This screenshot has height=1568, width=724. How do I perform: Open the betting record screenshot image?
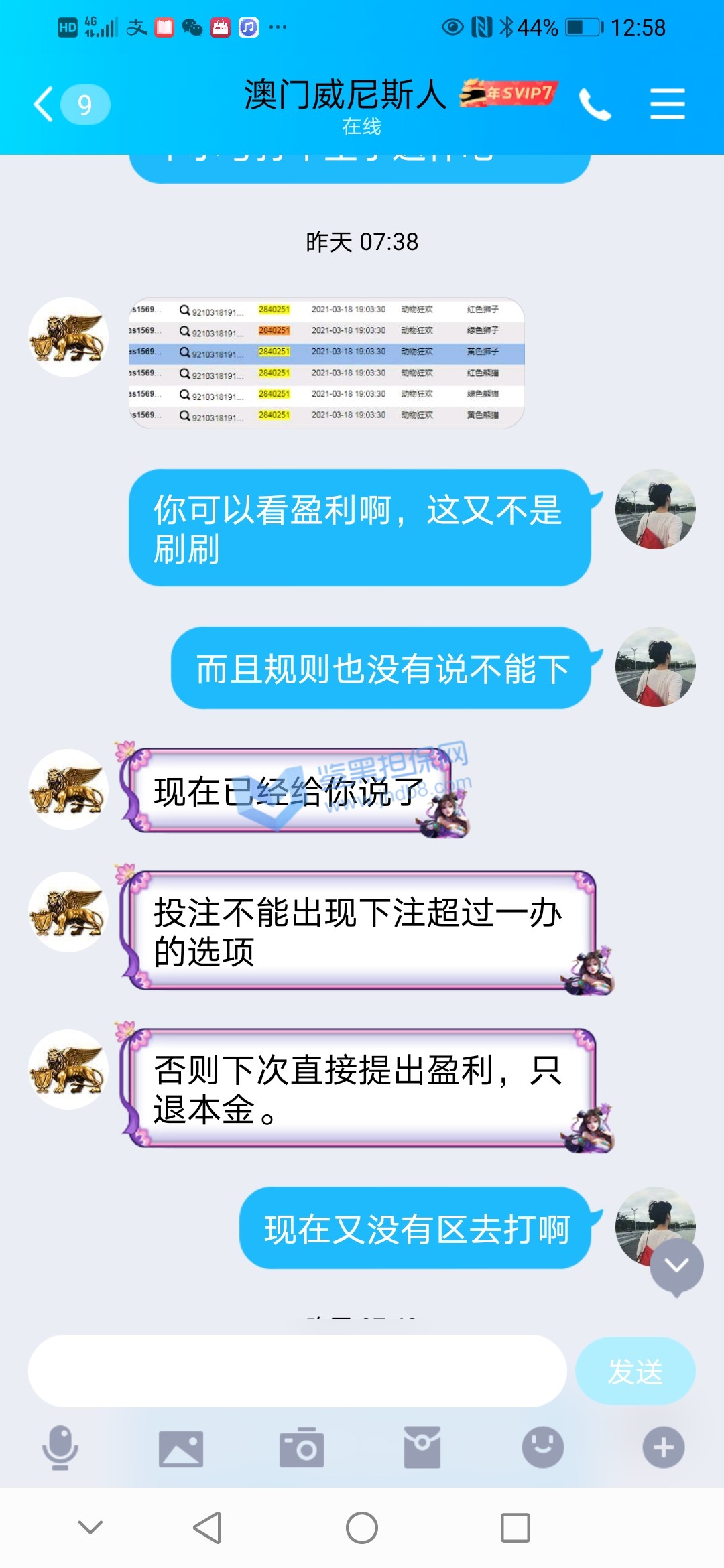click(326, 363)
